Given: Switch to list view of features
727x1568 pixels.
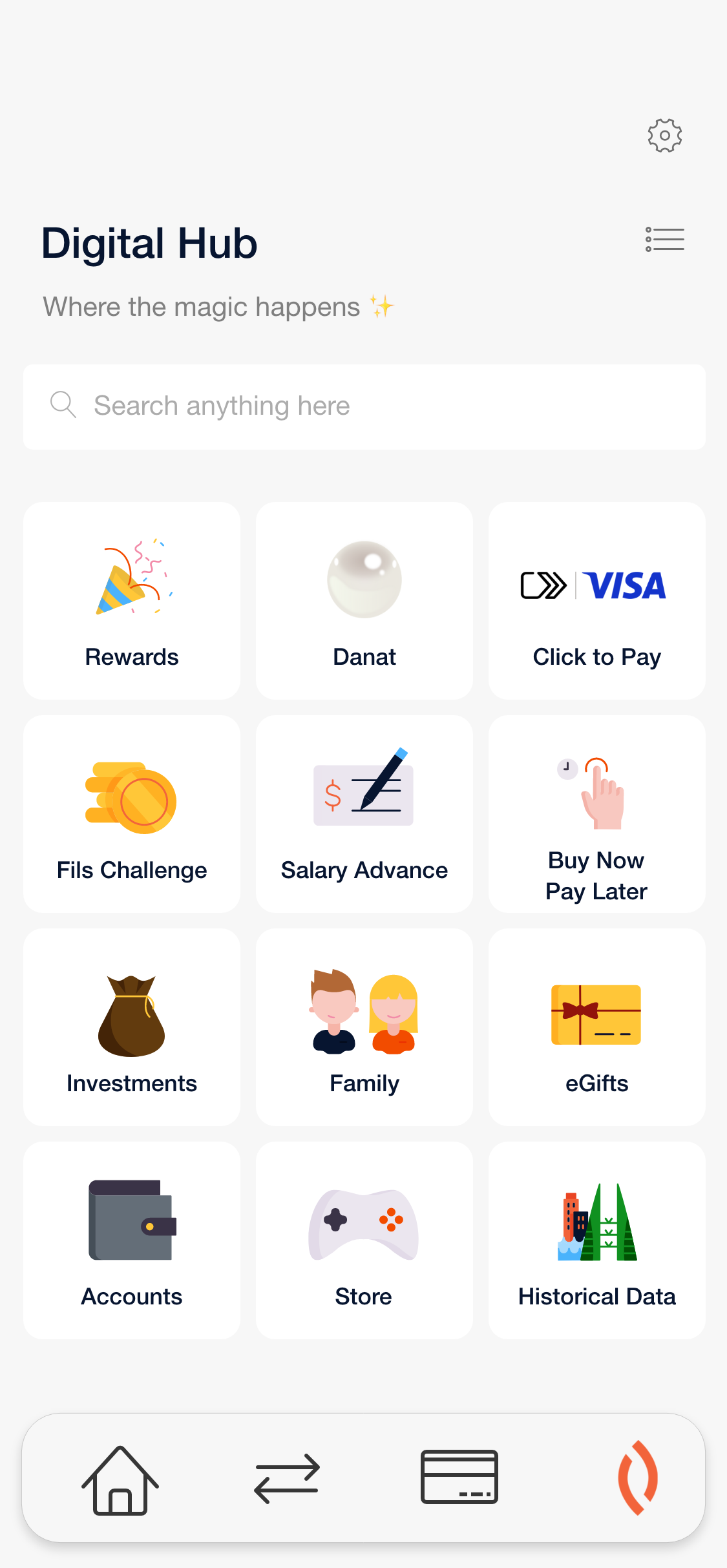Looking at the screenshot, I should (x=664, y=239).
